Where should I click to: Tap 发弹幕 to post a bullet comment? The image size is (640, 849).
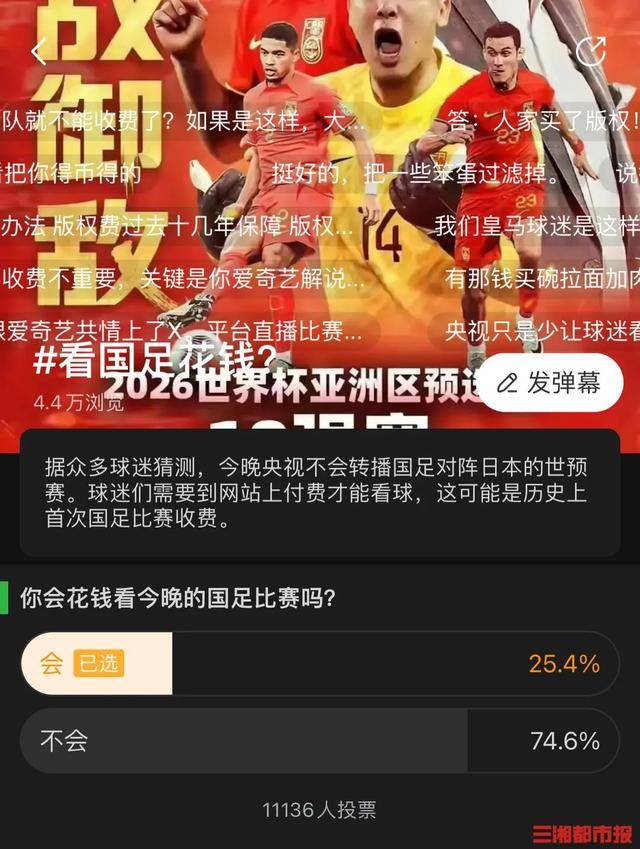[x=549, y=383]
